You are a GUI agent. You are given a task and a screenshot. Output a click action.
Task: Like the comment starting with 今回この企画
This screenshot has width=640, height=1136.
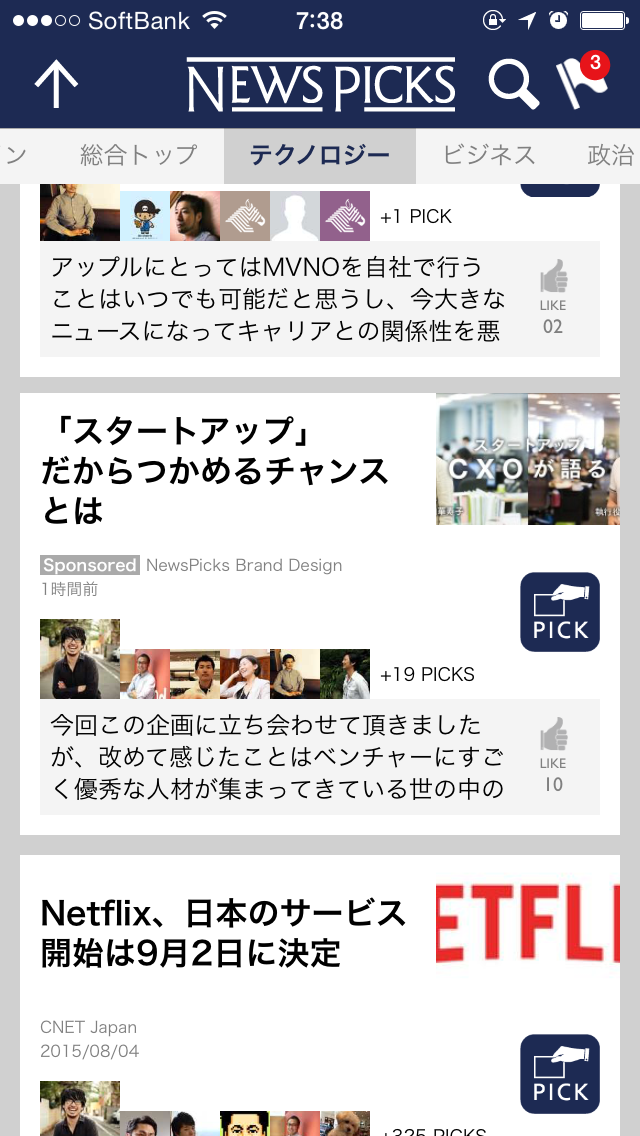click(x=553, y=755)
